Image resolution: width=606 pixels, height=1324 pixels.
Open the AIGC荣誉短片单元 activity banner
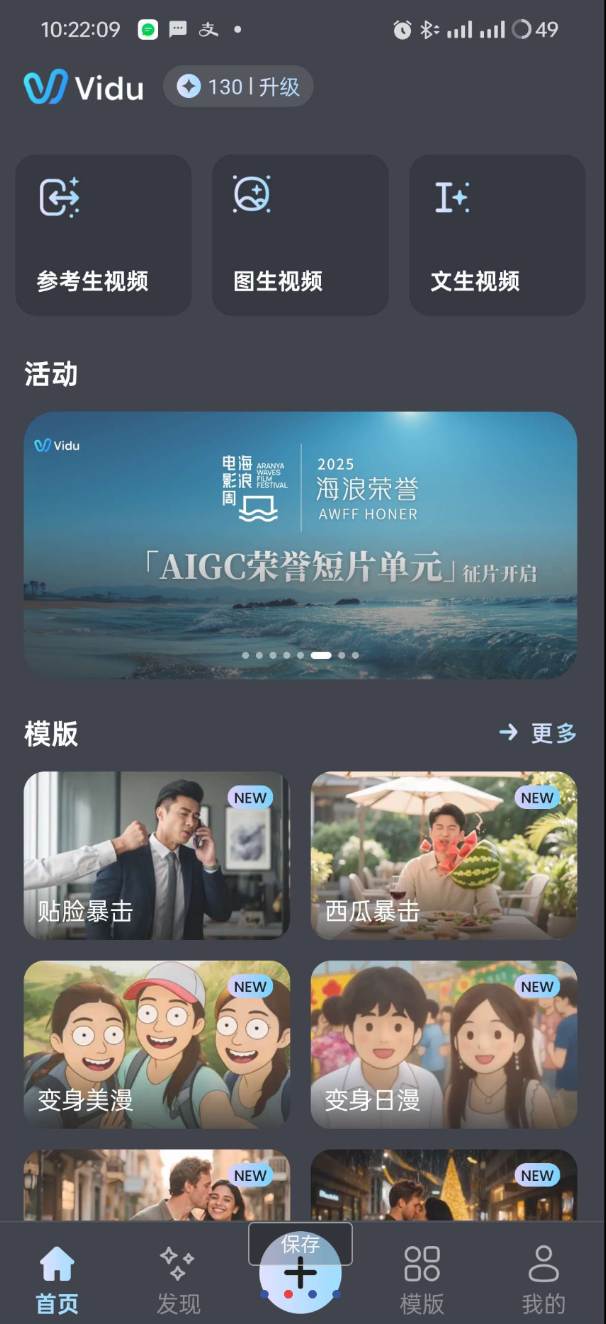(x=300, y=545)
